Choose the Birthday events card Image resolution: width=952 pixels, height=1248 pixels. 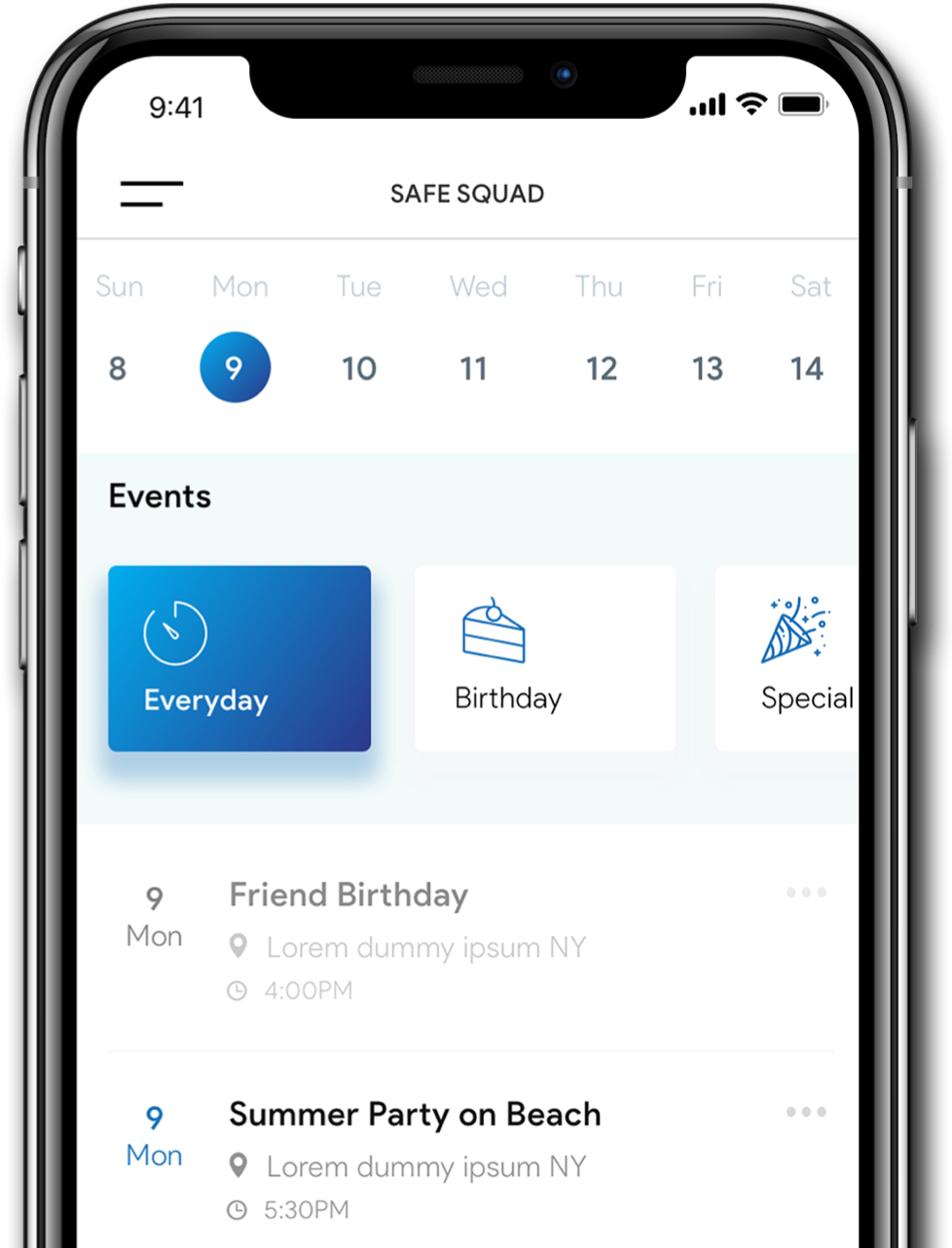click(x=545, y=658)
